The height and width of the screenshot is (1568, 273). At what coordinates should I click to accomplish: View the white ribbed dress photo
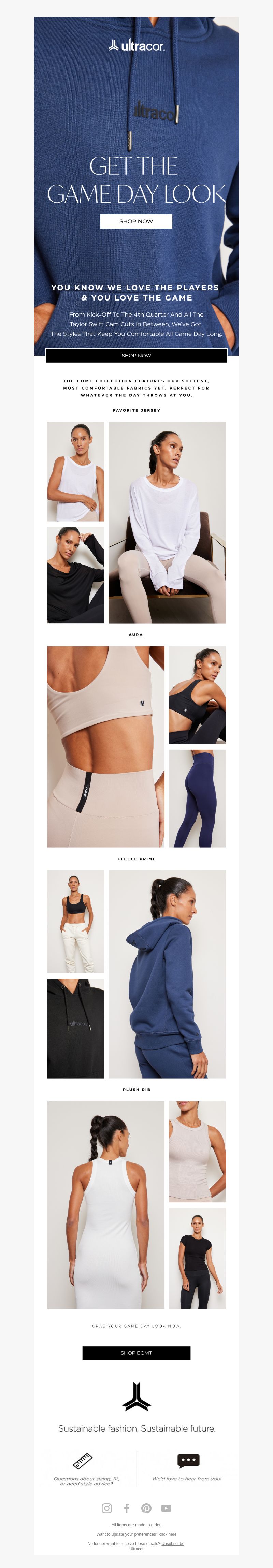(x=105, y=1205)
